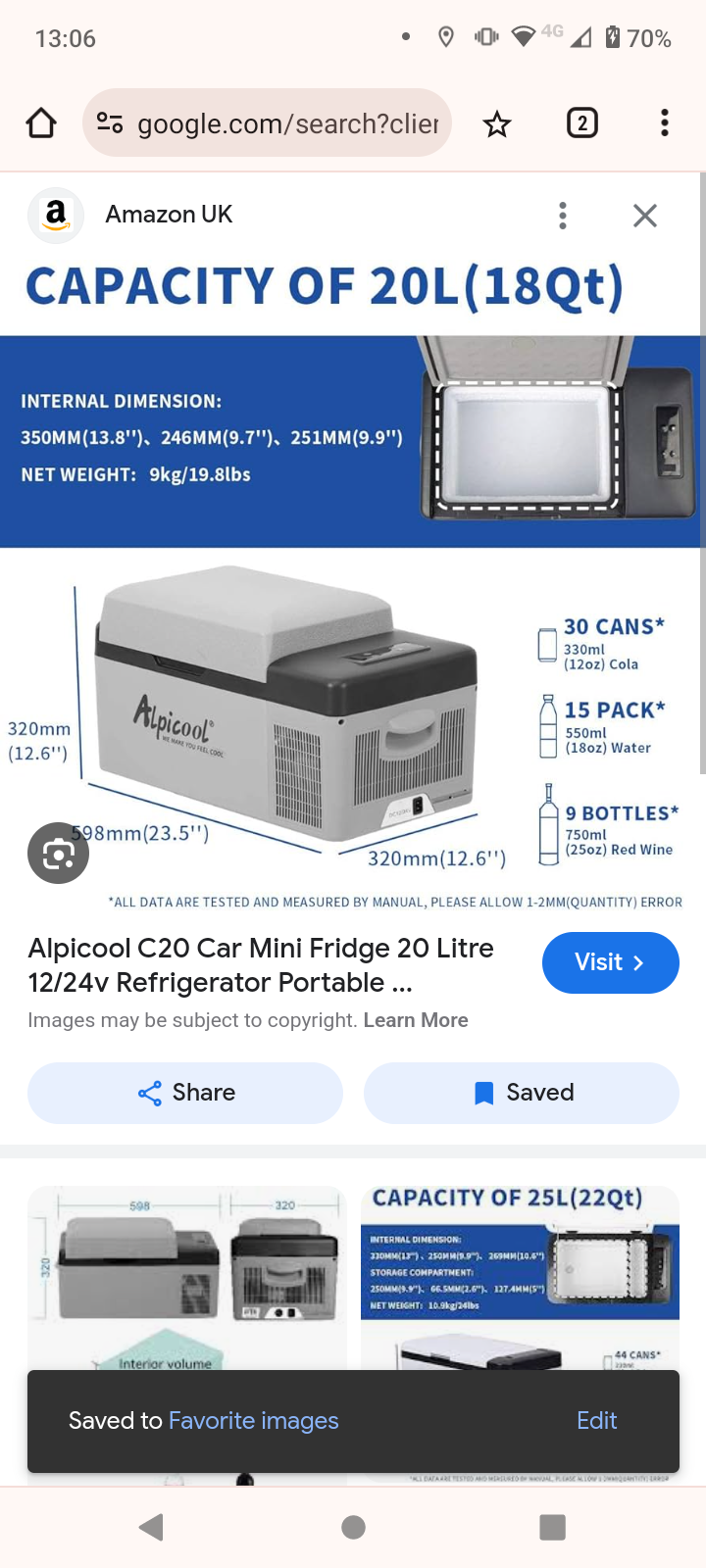Viewport: 706px width, 1568px height.
Task: Open the 25L(22Qt) capacity related image
Action: coord(520,1274)
